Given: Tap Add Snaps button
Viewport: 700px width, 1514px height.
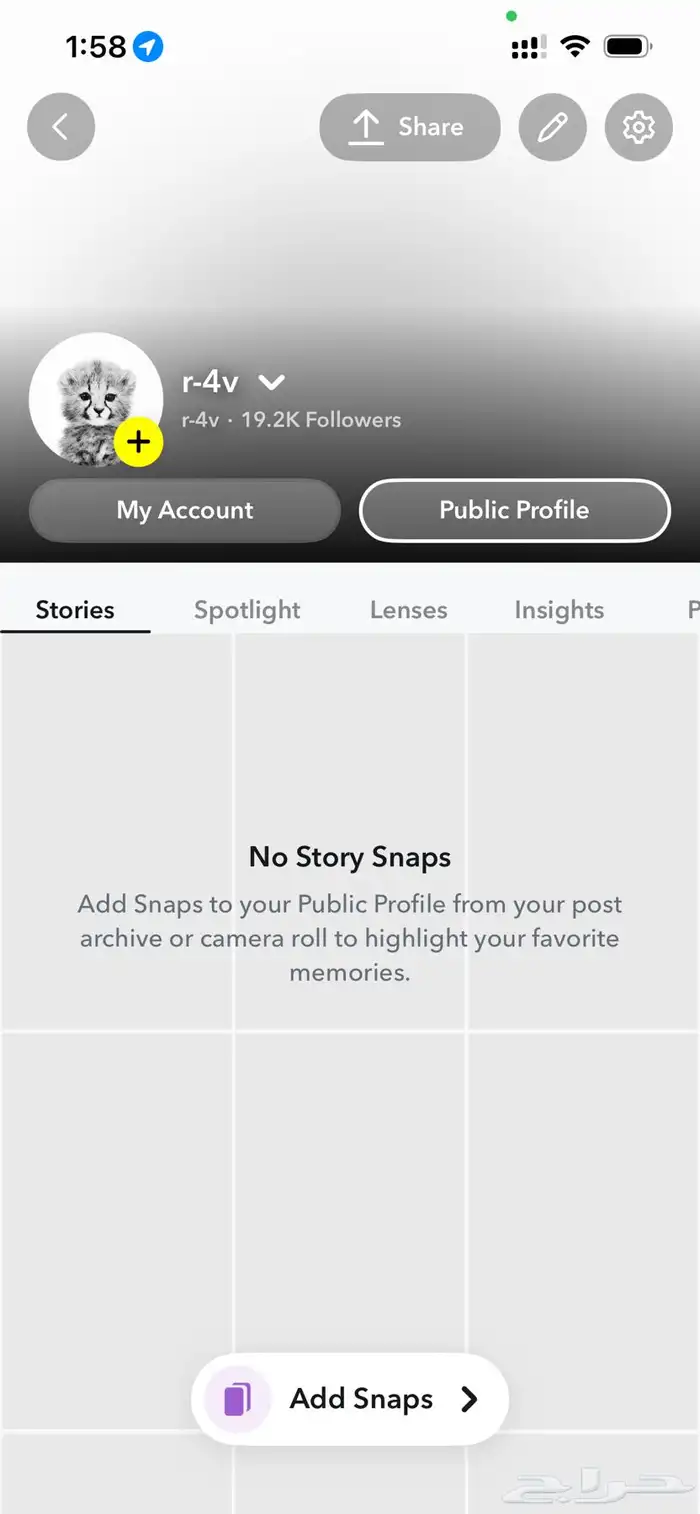Looking at the screenshot, I should [350, 1399].
